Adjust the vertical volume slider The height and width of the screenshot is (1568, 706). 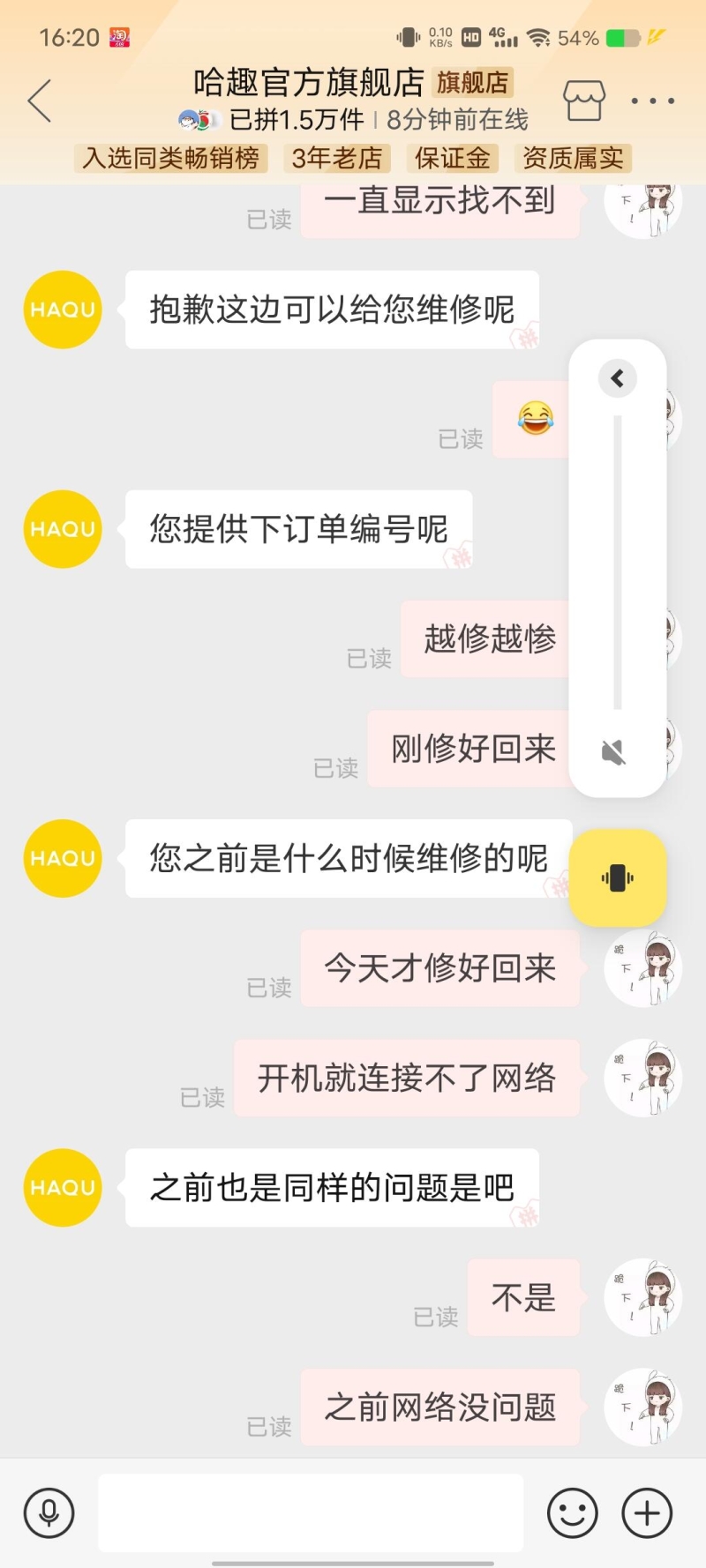coord(618,563)
